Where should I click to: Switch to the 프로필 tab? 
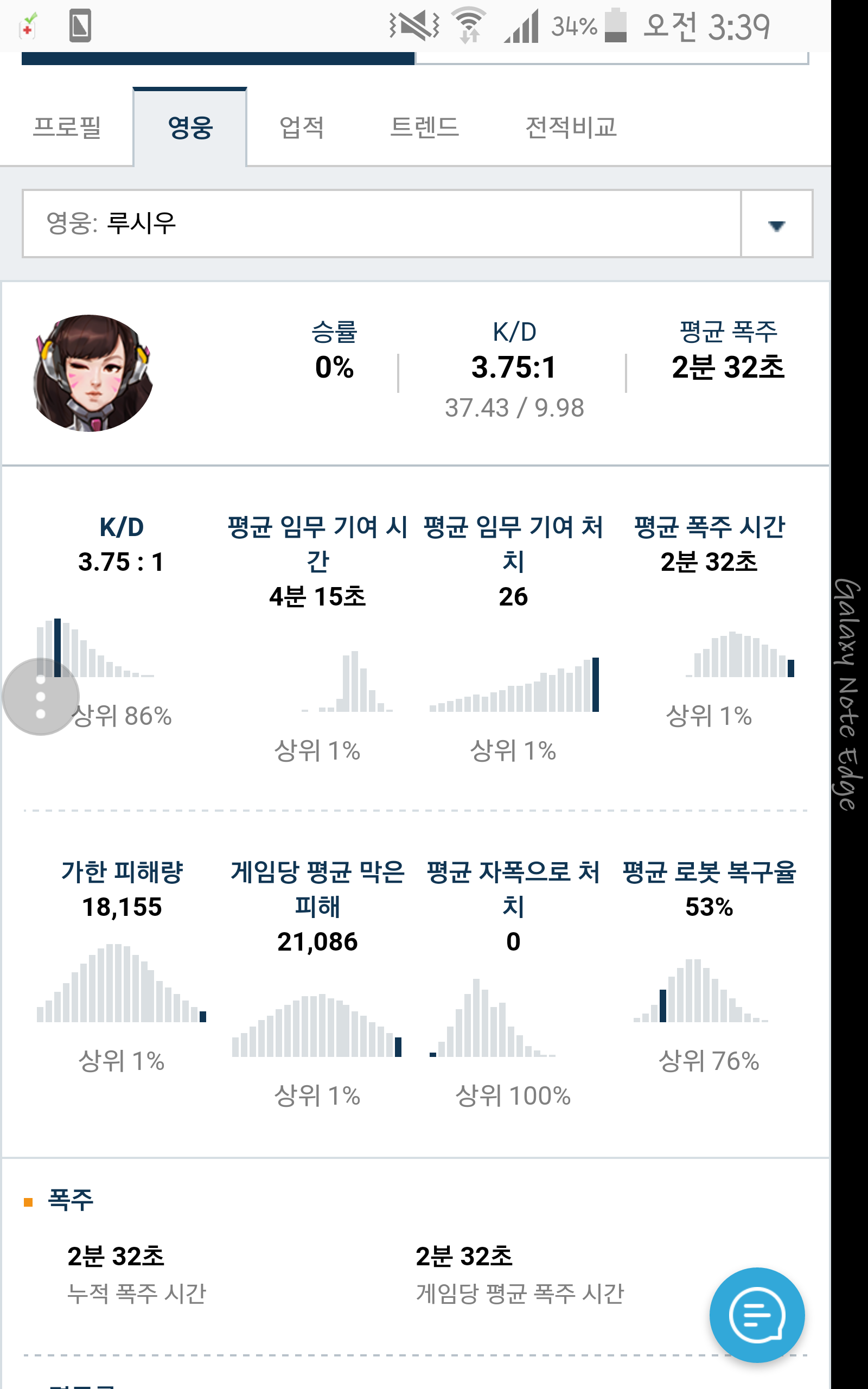(x=67, y=127)
